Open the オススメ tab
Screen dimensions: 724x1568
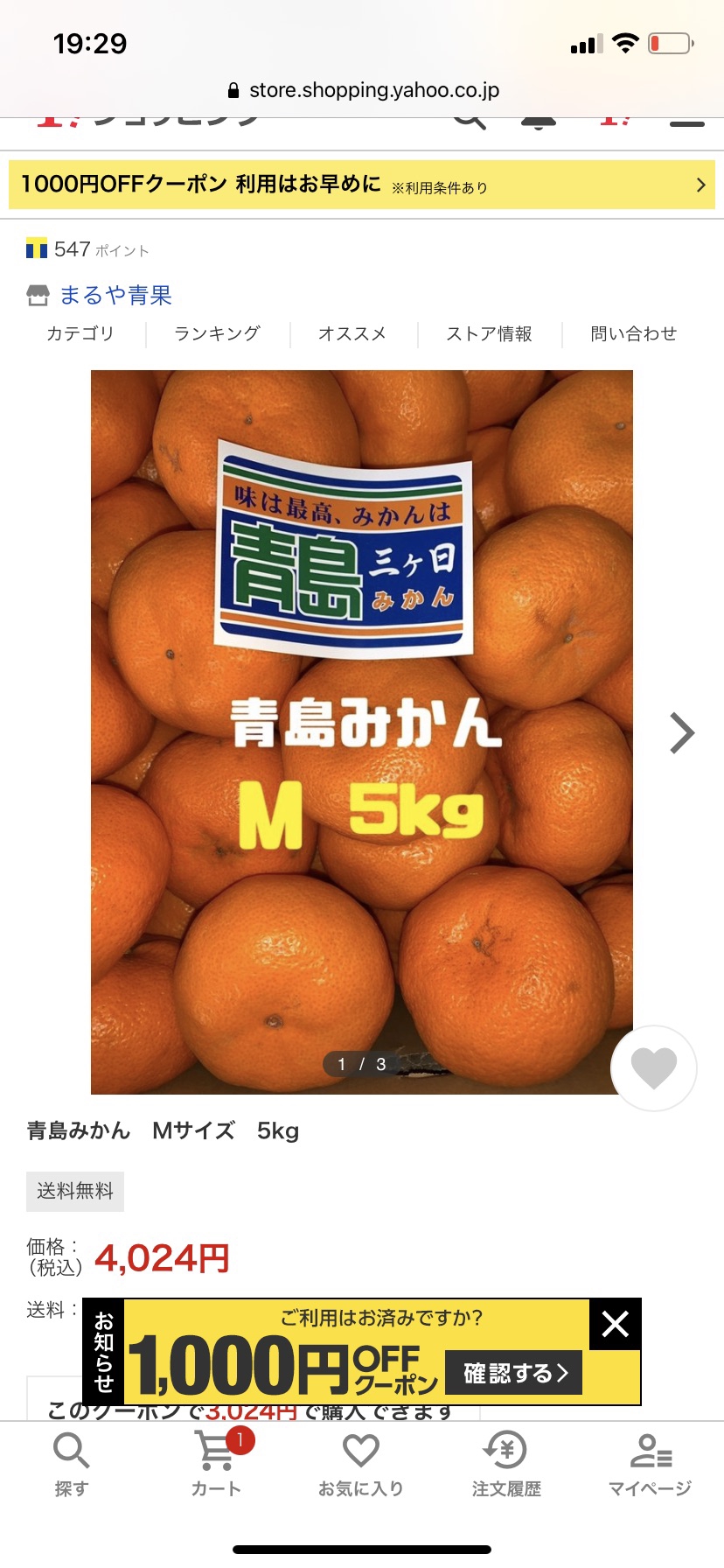[x=352, y=333]
